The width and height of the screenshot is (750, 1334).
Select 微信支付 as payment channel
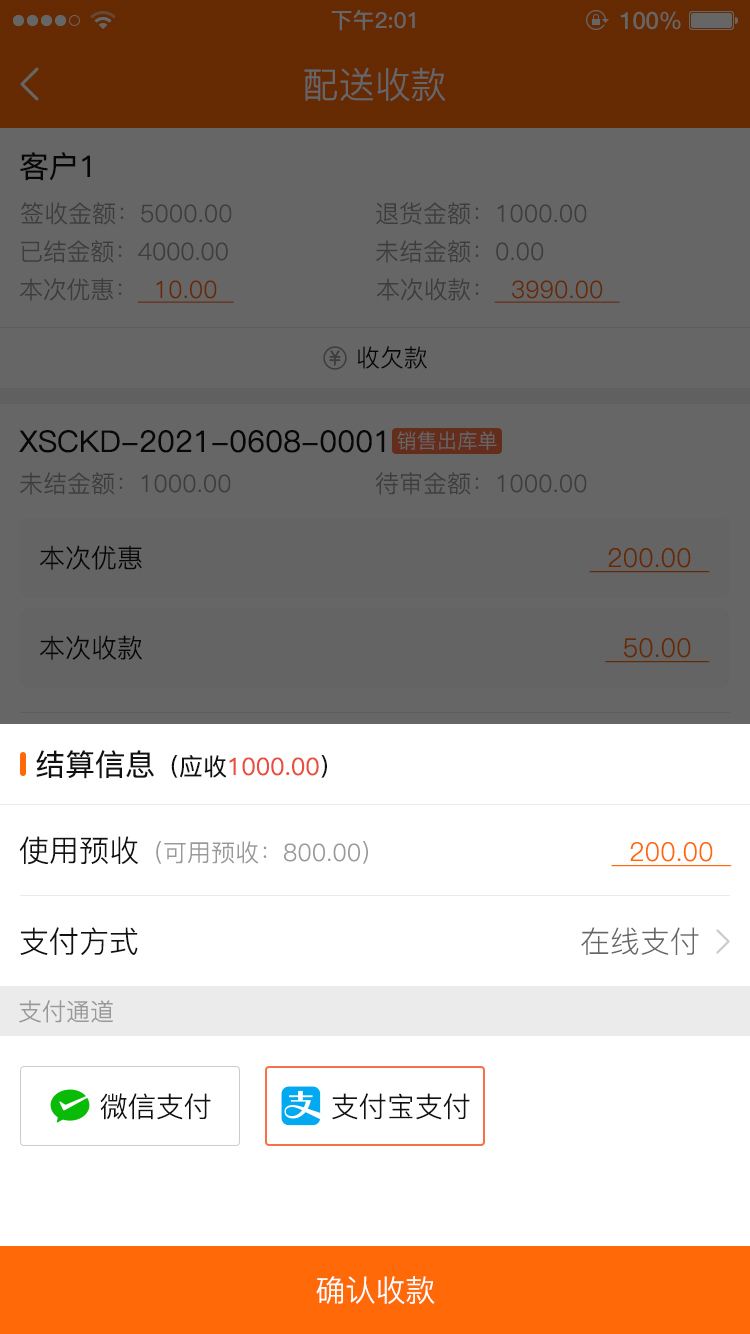(x=130, y=1106)
